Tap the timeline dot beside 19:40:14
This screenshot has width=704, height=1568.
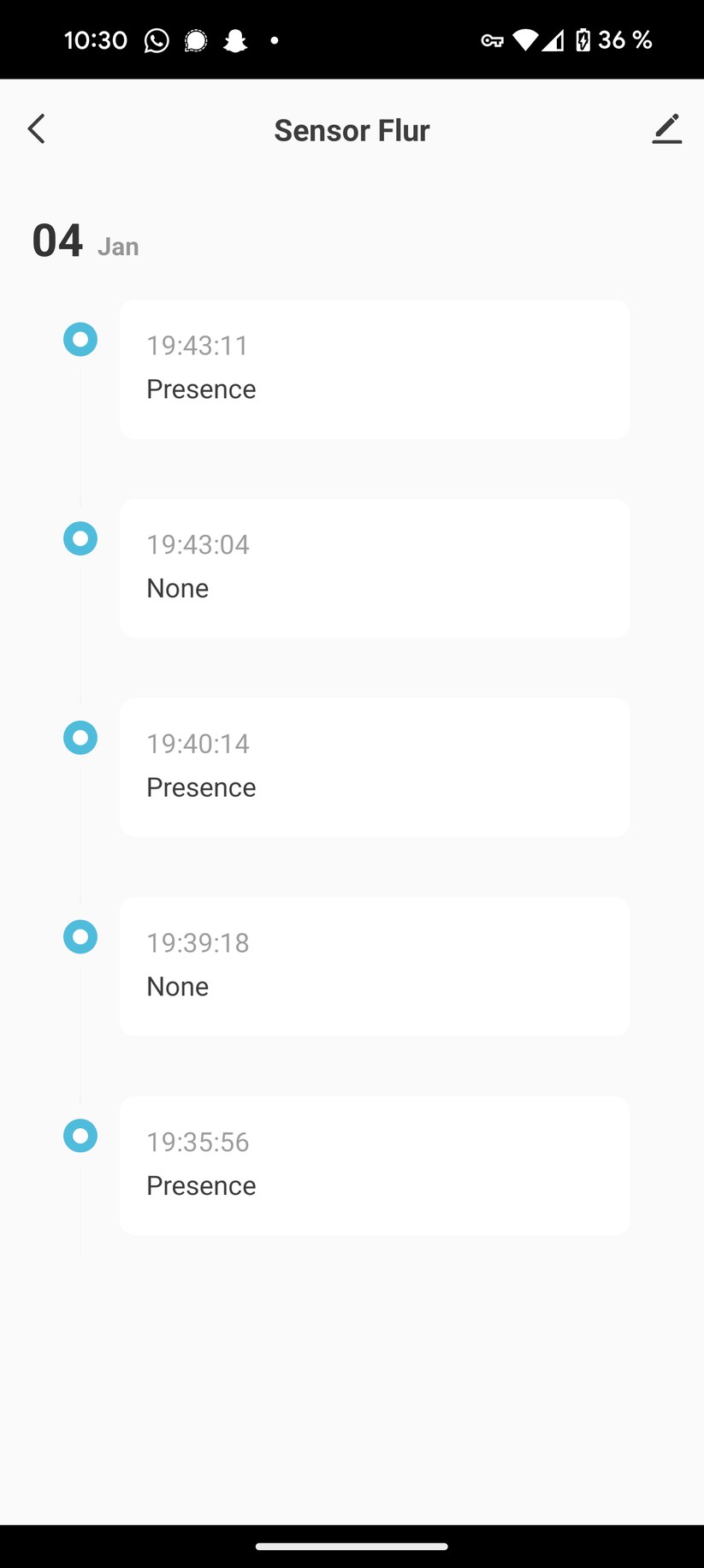pyautogui.click(x=80, y=737)
